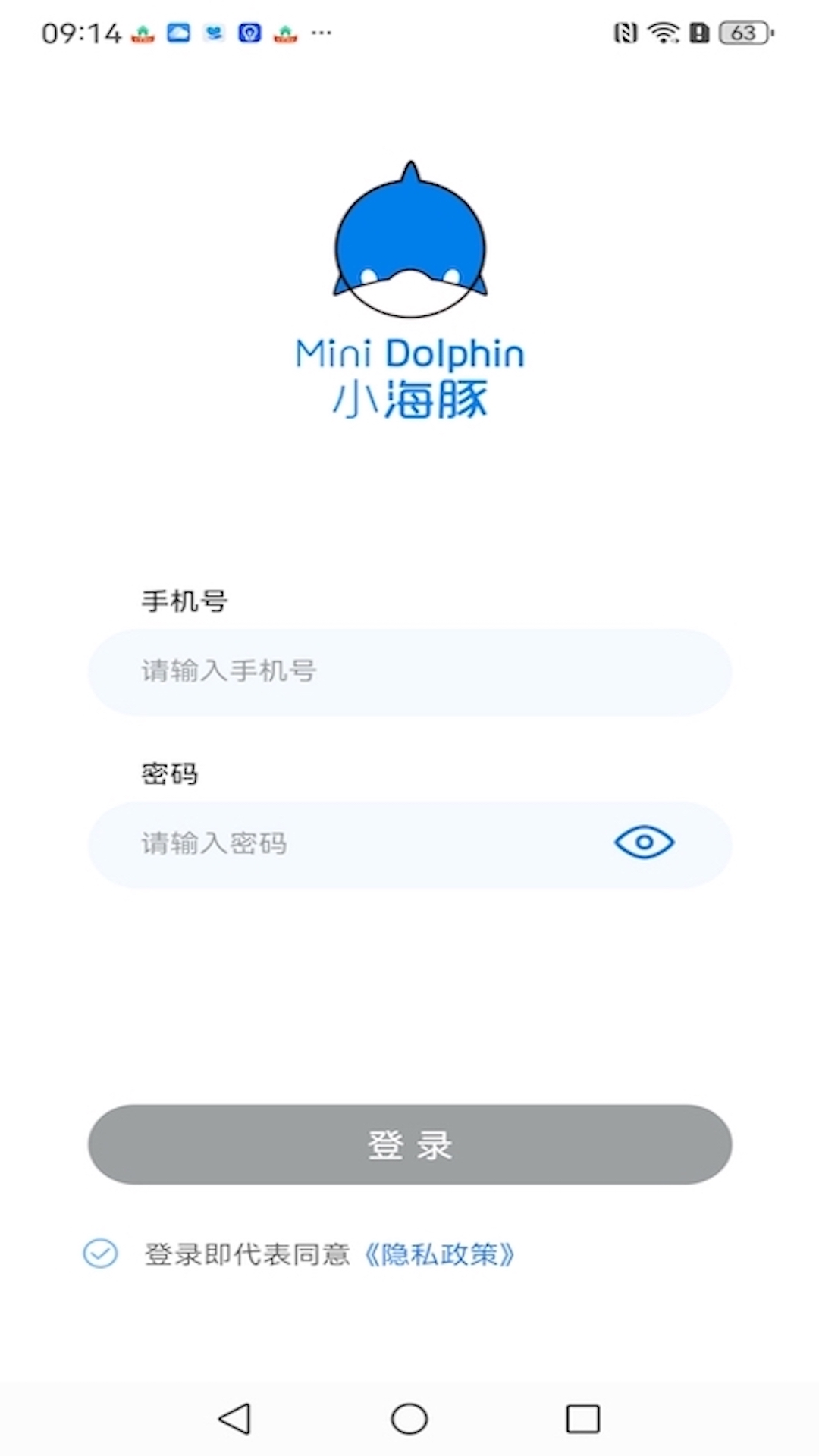The image size is (819, 1456).
Task: Tap the first house notification icon
Action: tap(141, 32)
